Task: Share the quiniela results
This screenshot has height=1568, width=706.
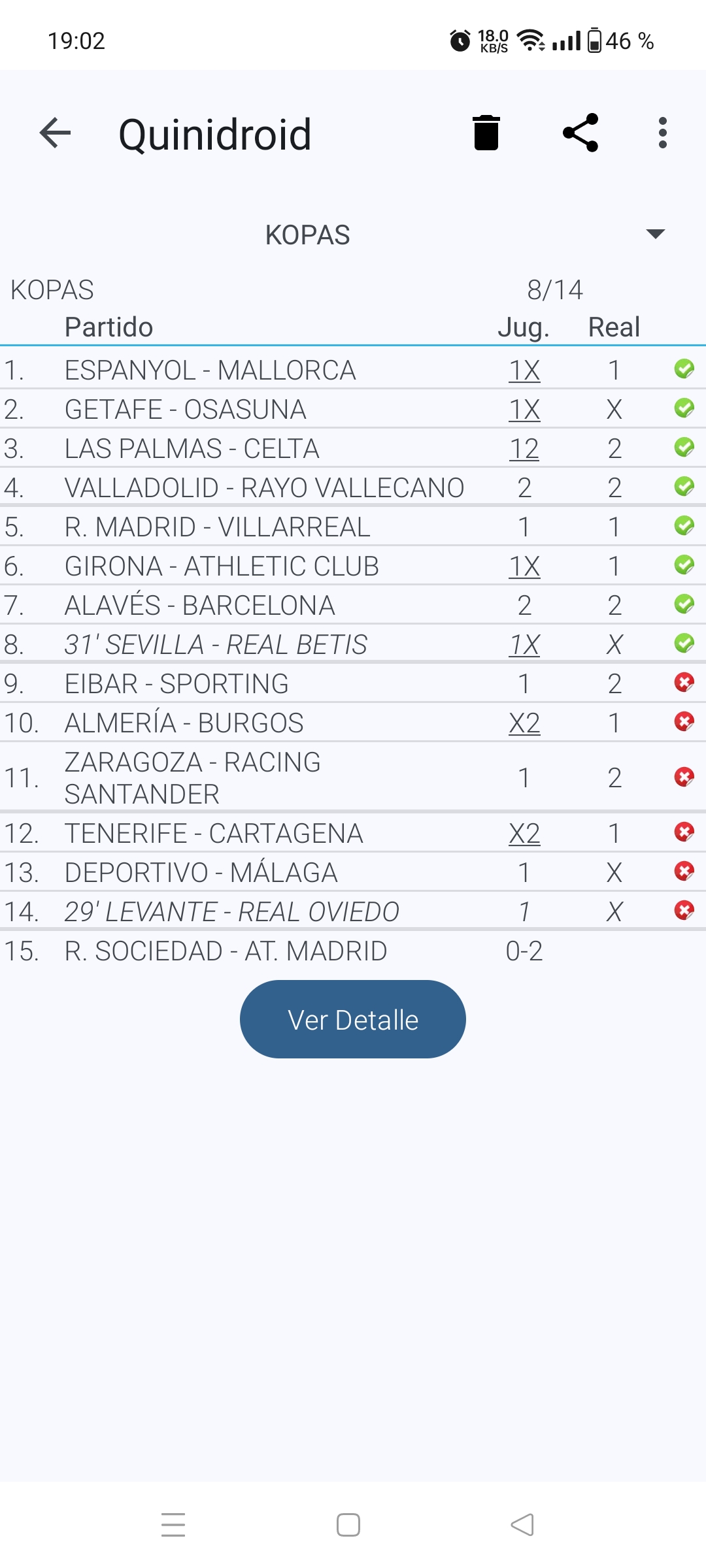Action: (580, 133)
